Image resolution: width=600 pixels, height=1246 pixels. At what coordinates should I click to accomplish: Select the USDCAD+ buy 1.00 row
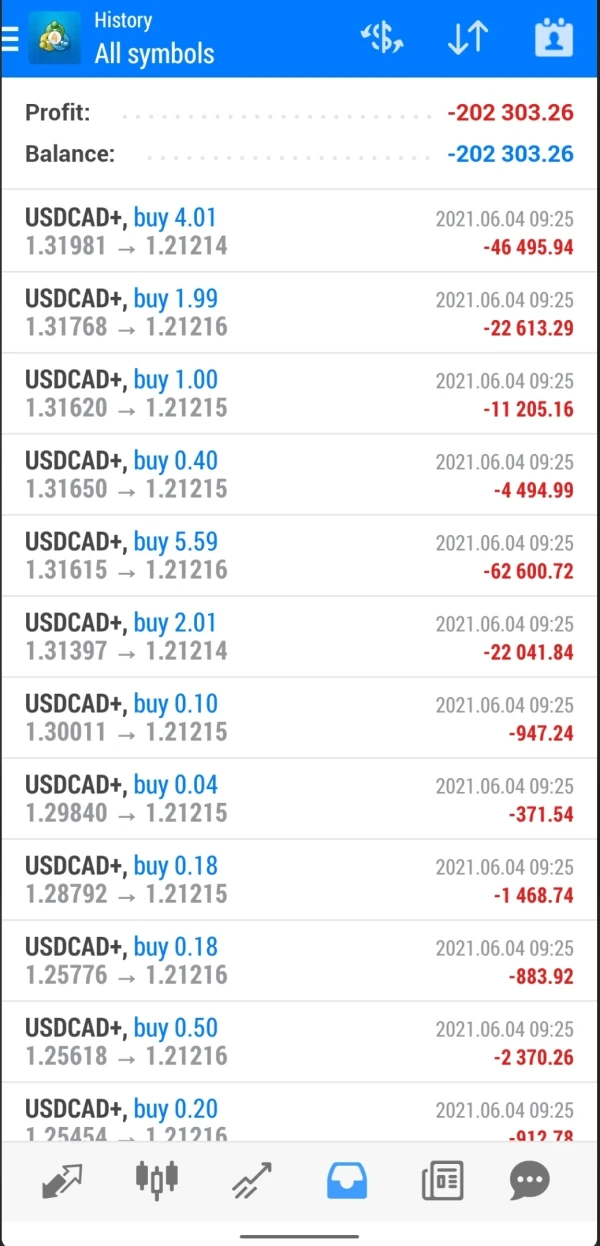coord(300,393)
